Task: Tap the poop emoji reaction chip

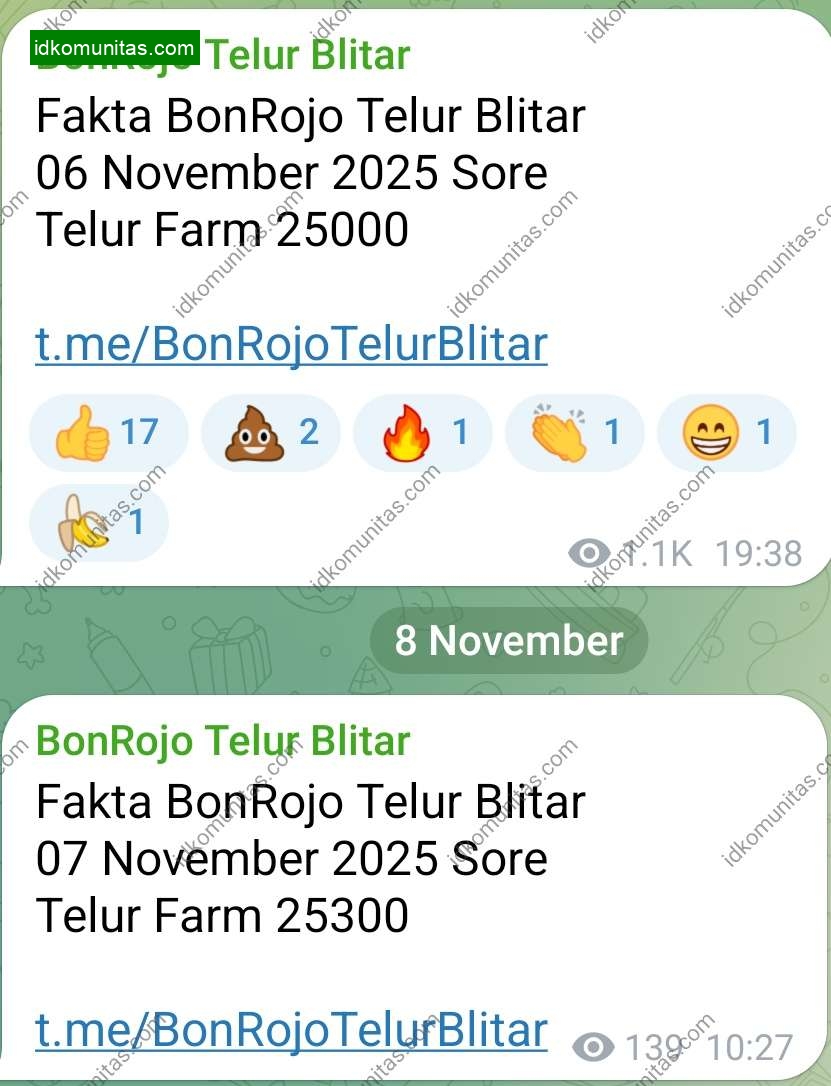Action: [x=270, y=433]
